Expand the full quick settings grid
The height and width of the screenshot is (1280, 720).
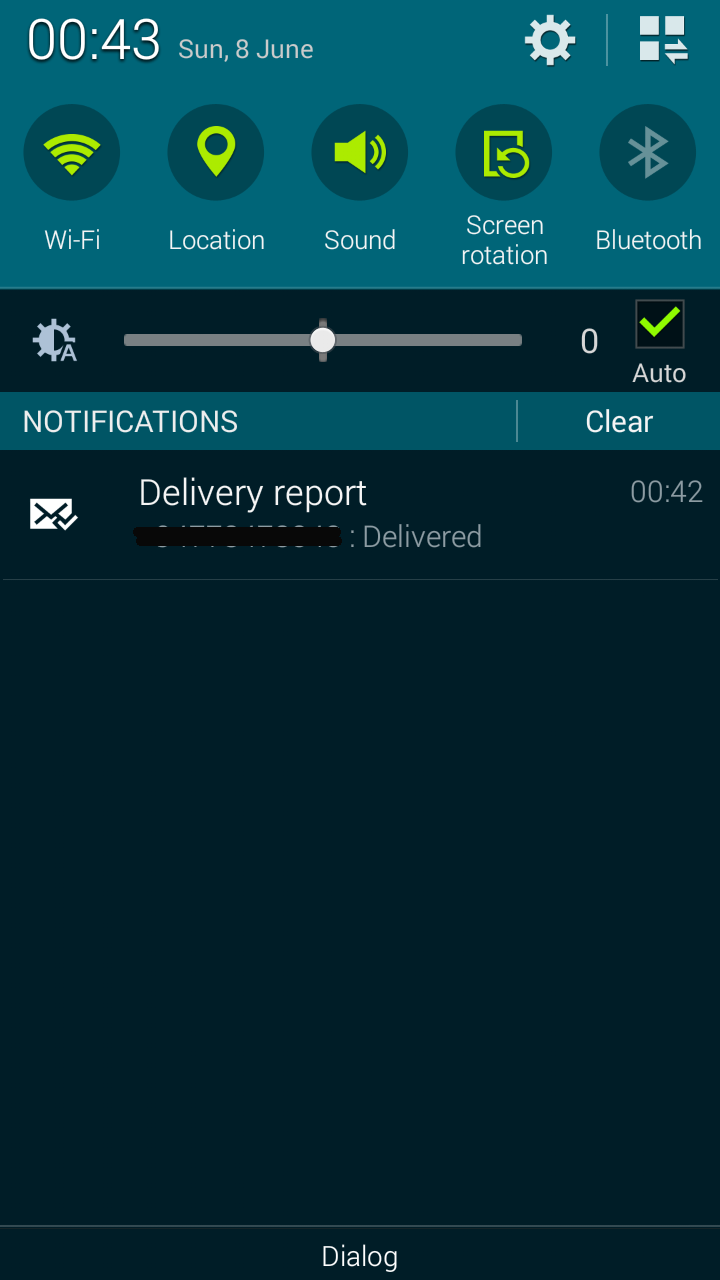[663, 40]
